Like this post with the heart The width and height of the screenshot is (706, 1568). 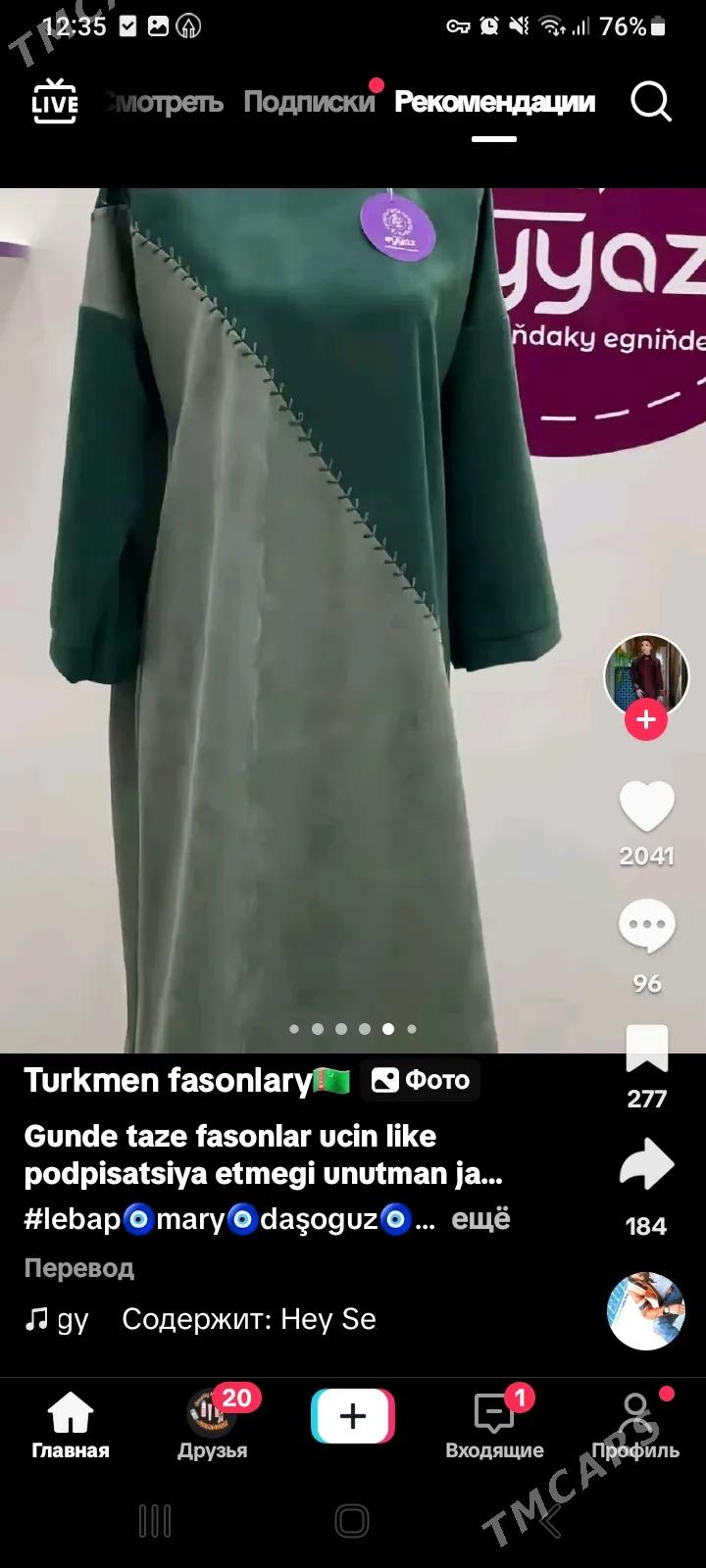click(x=647, y=808)
